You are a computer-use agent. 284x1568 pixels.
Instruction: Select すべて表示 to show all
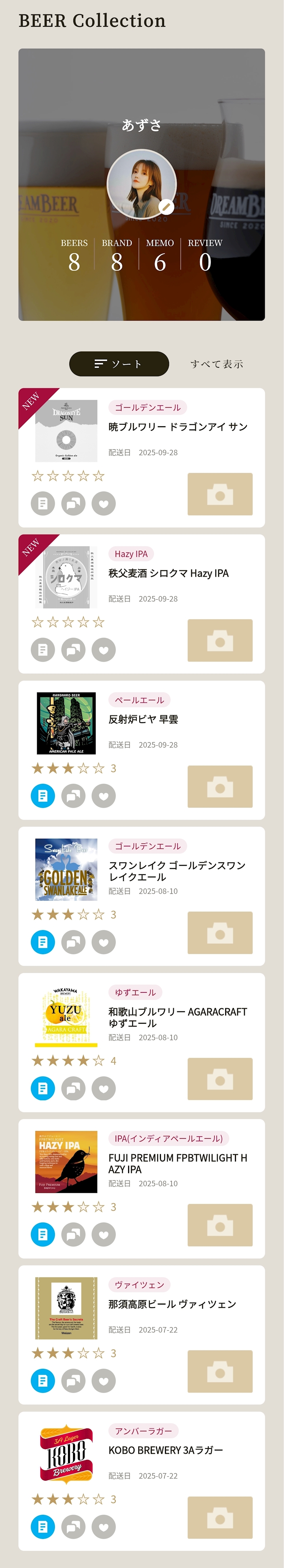216,364
